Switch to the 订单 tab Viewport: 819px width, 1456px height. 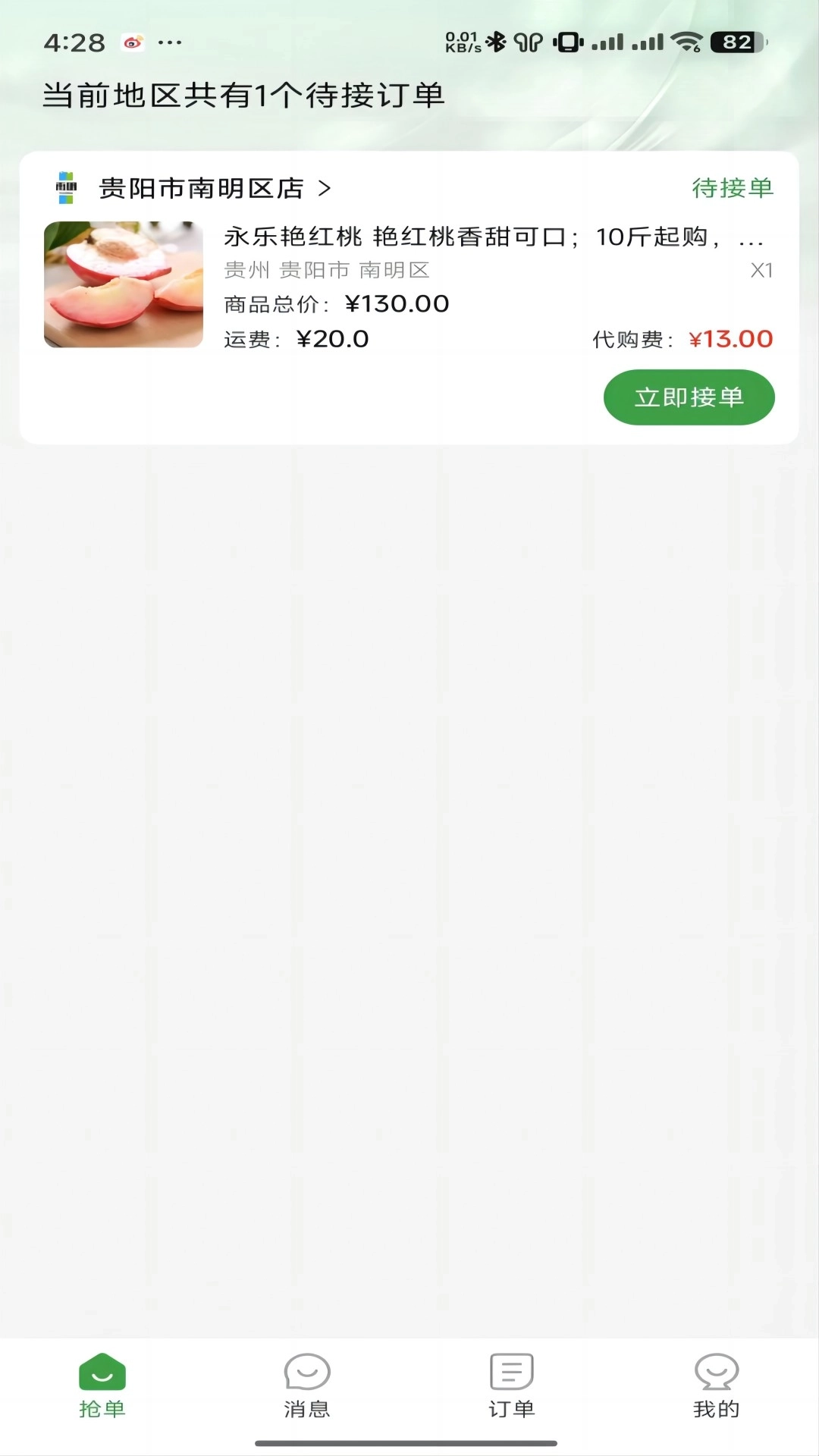coord(510,1382)
